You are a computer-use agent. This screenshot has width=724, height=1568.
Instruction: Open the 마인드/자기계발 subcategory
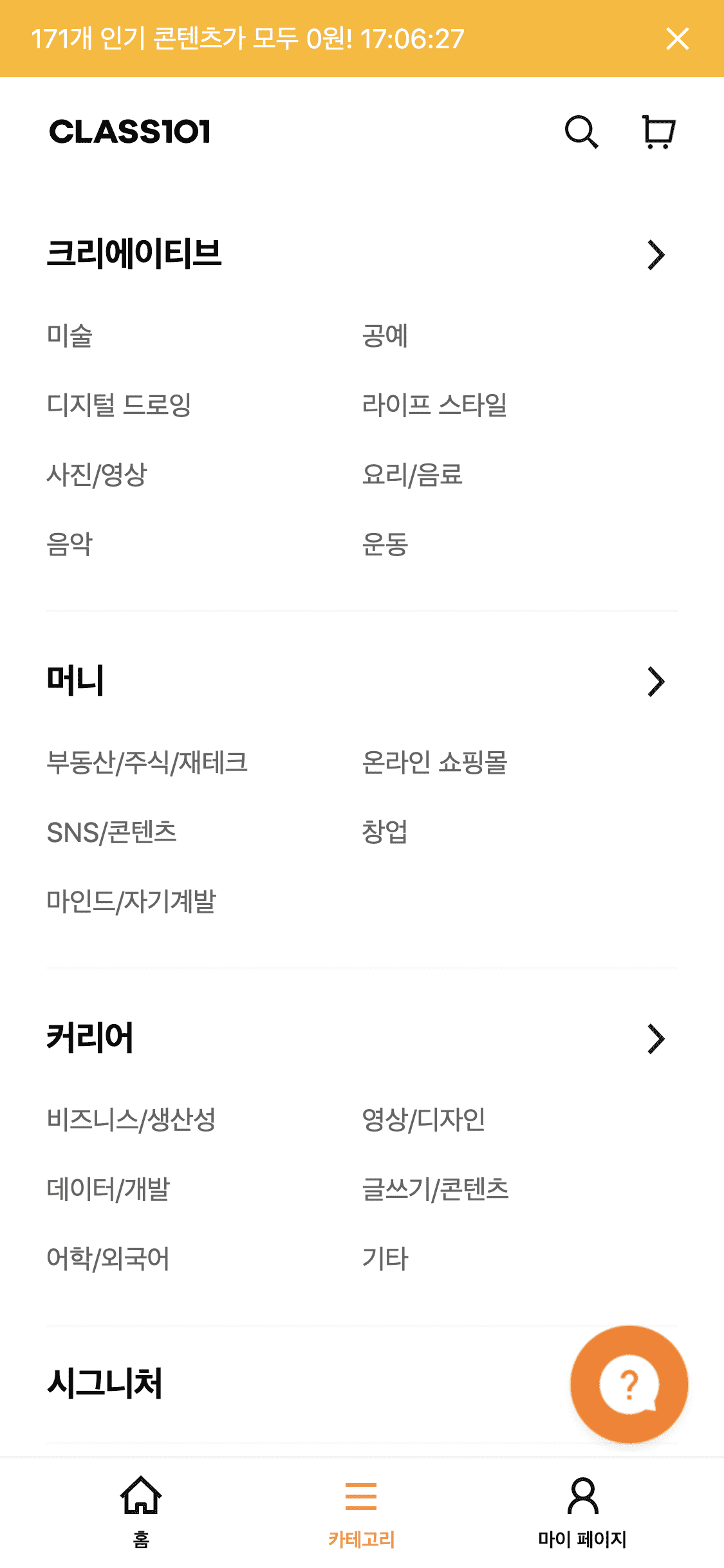pyautogui.click(x=131, y=902)
